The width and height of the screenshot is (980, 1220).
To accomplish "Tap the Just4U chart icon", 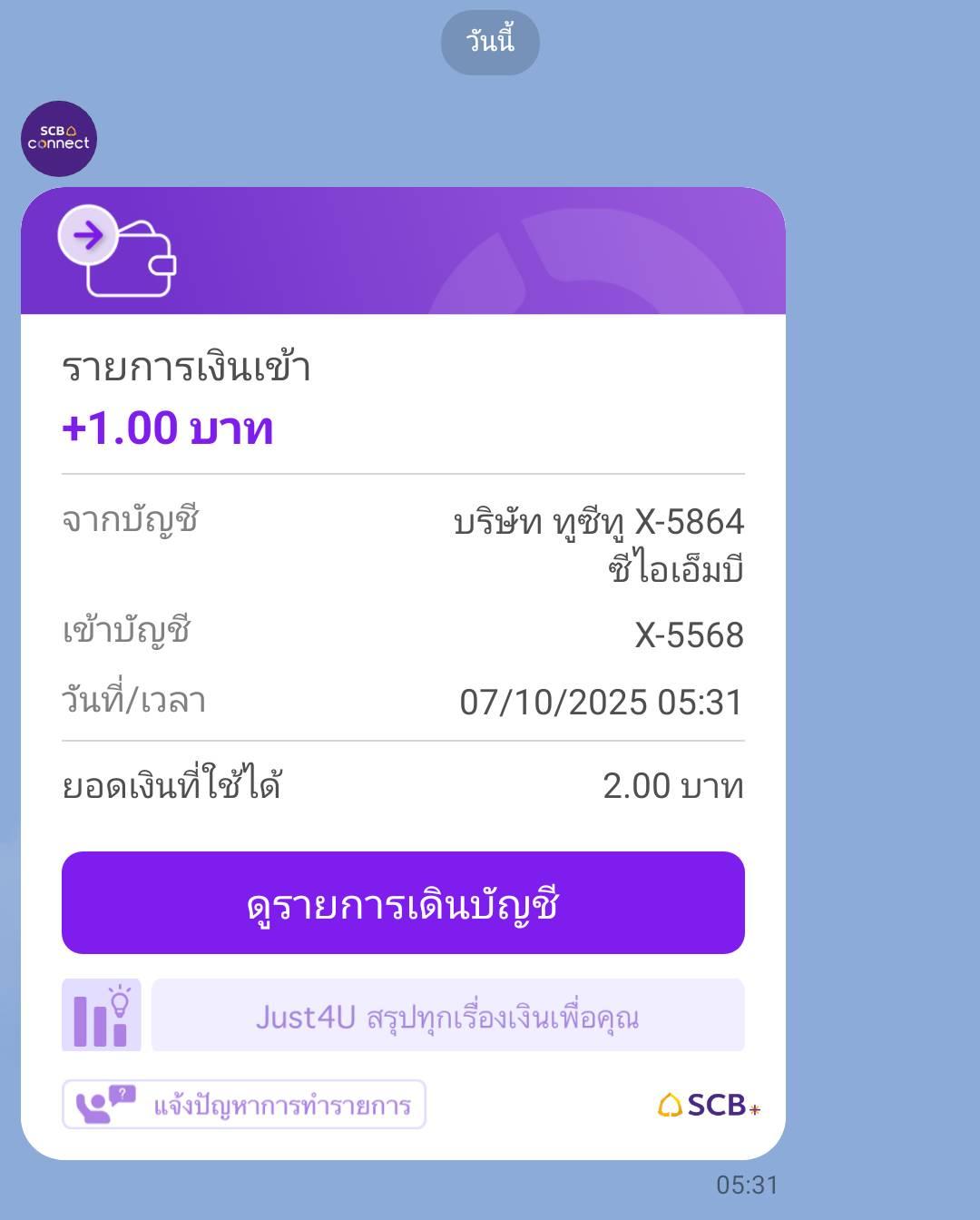I will pos(102,1016).
